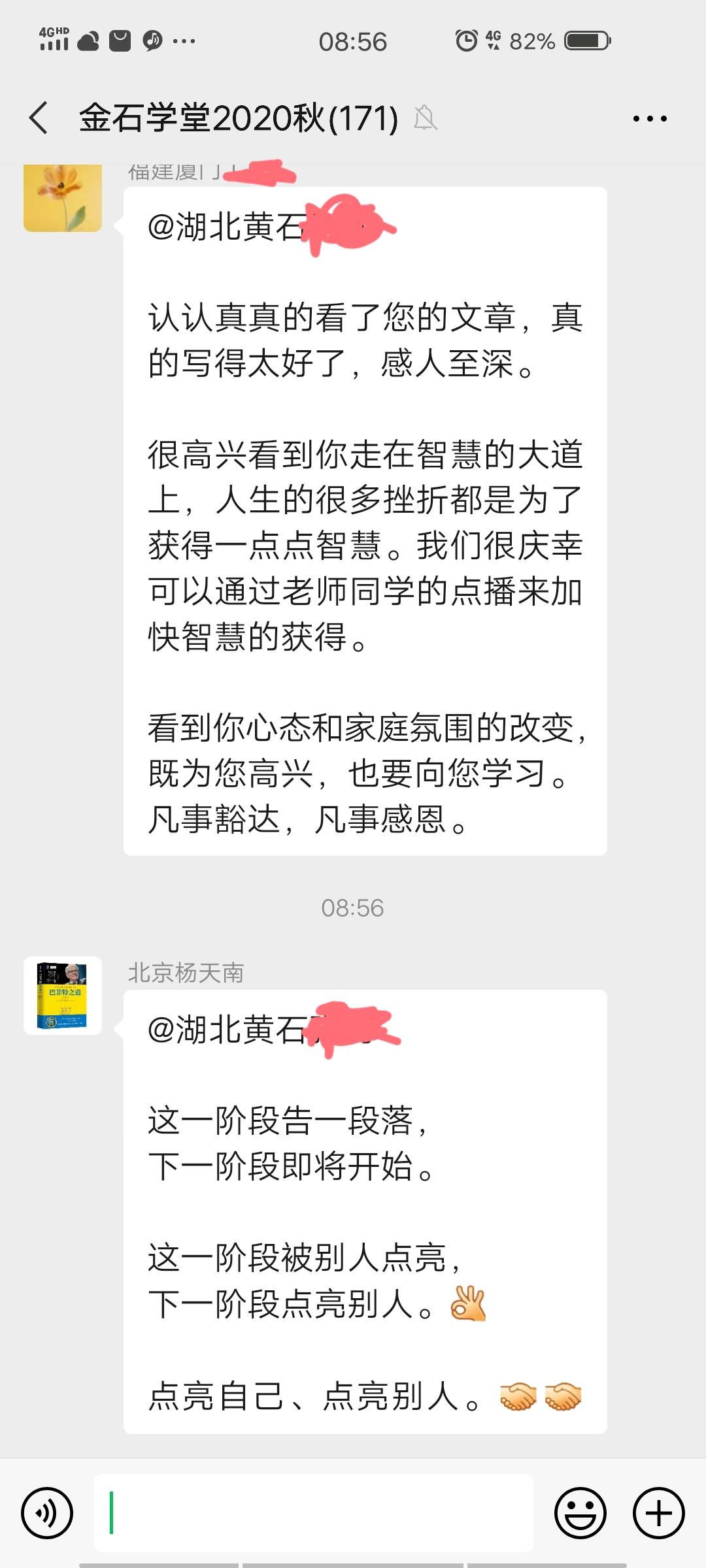The image size is (706, 1568).
Task: Tap the group title 金石学堂2020秋(171)
Action: click(x=235, y=119)
